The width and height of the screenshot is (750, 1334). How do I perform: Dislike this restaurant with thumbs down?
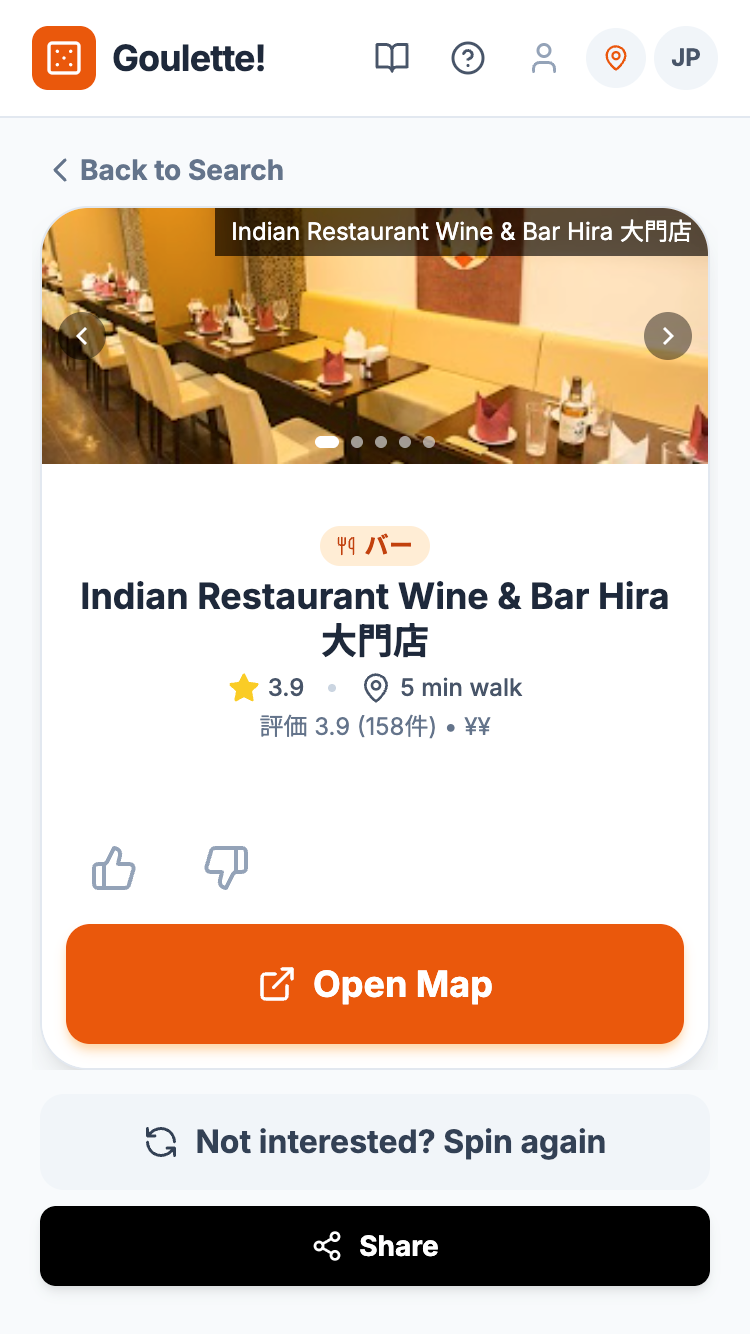(x=226, y=868)
